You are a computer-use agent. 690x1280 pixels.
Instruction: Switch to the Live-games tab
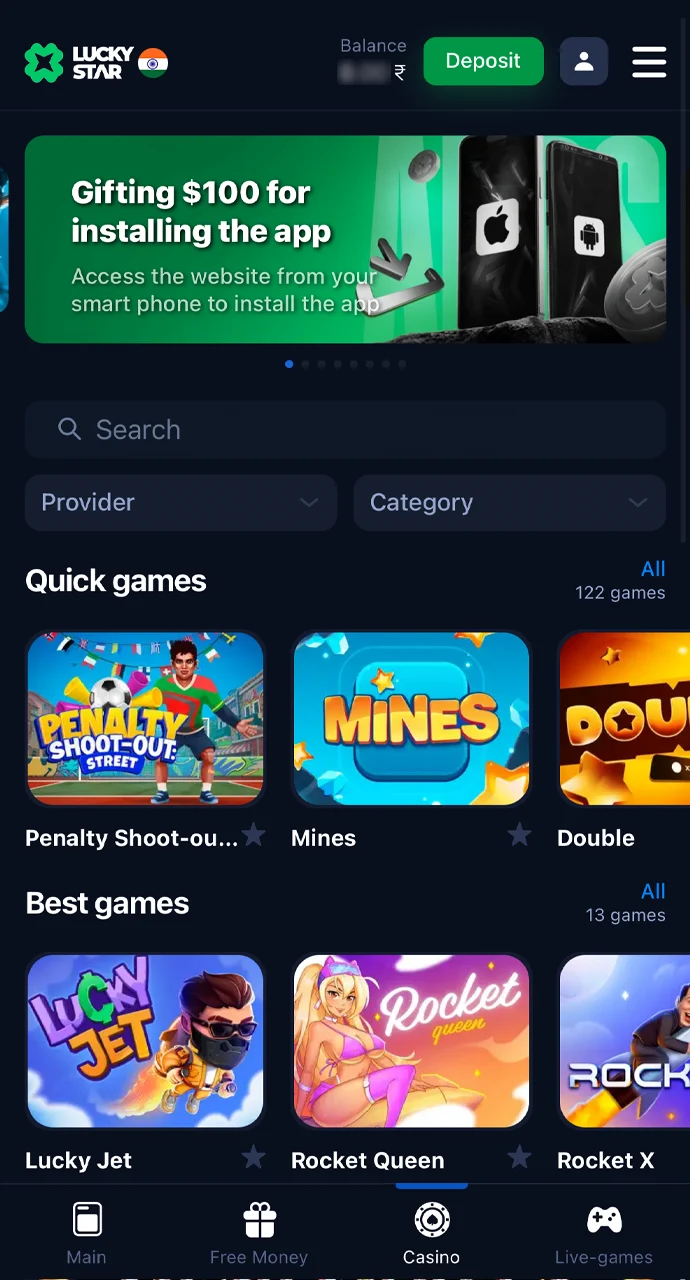(x=604, y=1233)
